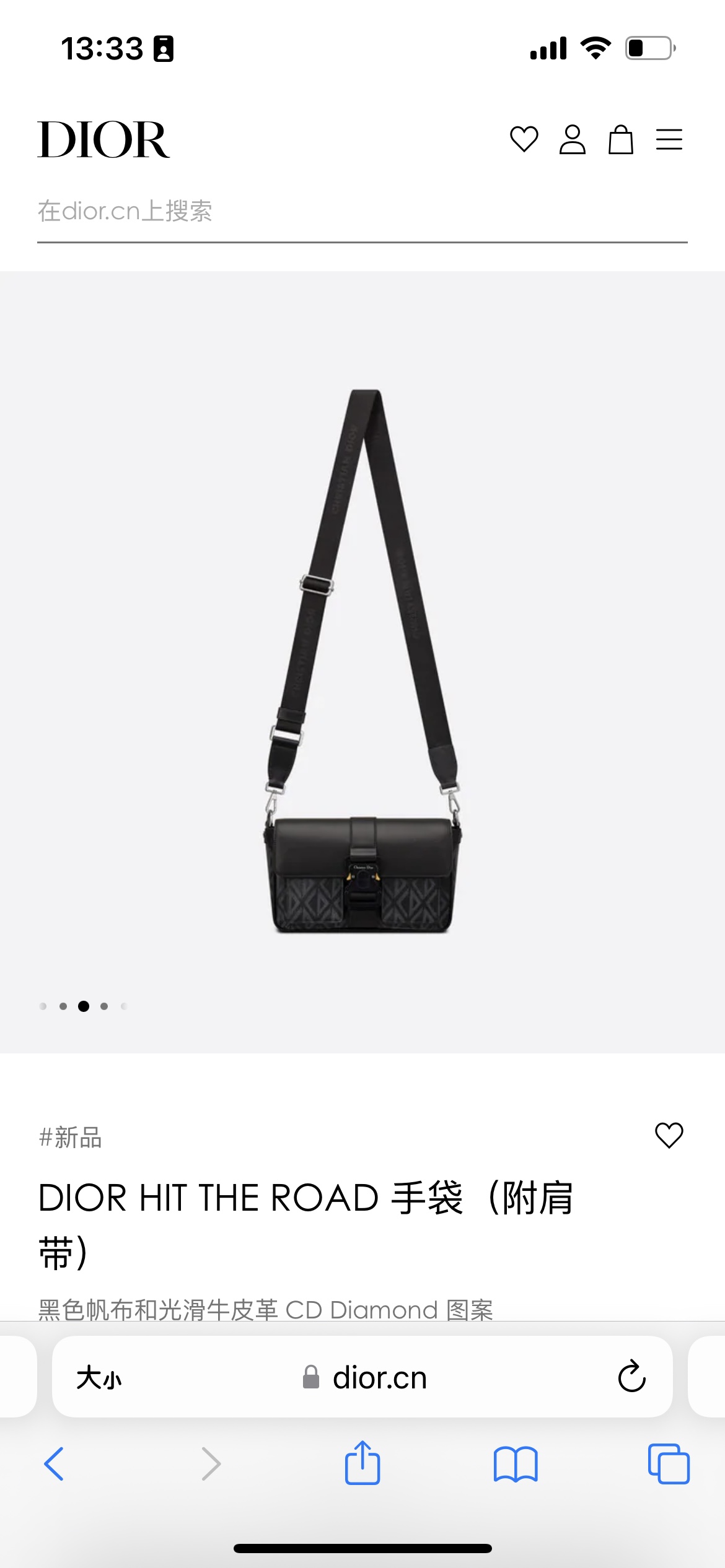
Task: Go back to the previous page
Action: click(x=55, y=1464)
